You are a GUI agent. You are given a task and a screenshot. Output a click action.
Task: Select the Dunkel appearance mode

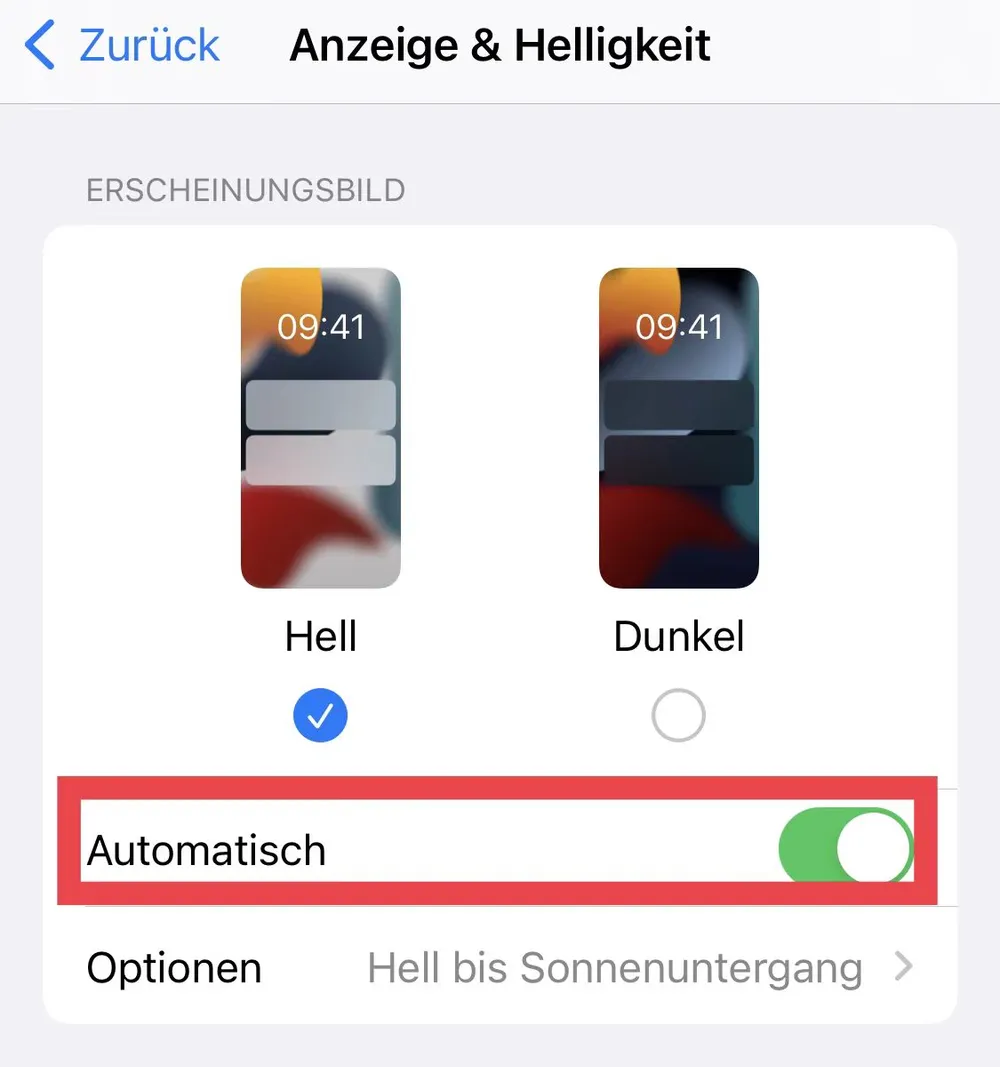click(x=678, y=714)
